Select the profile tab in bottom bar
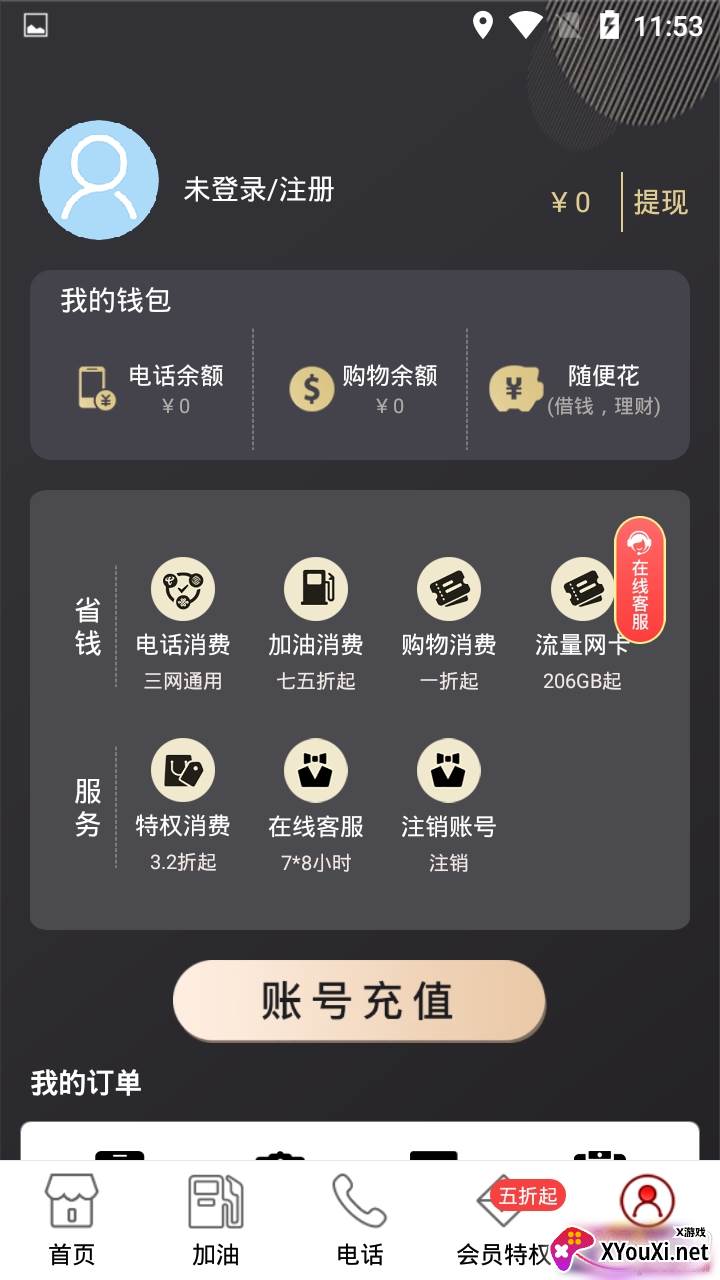 tap(648, 1205)
